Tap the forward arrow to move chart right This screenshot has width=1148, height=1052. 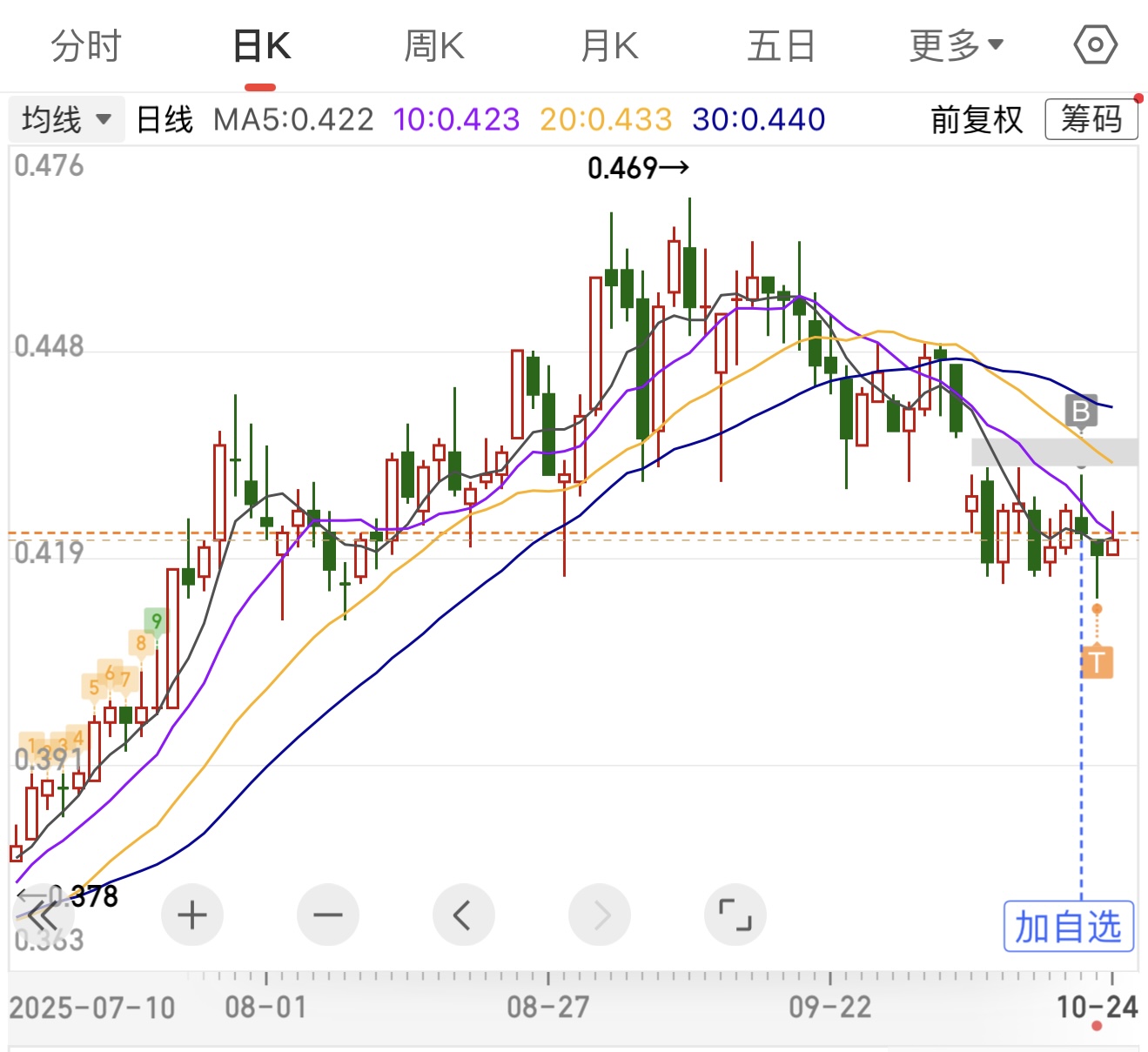pyautogui.click(x=599, y=915)
